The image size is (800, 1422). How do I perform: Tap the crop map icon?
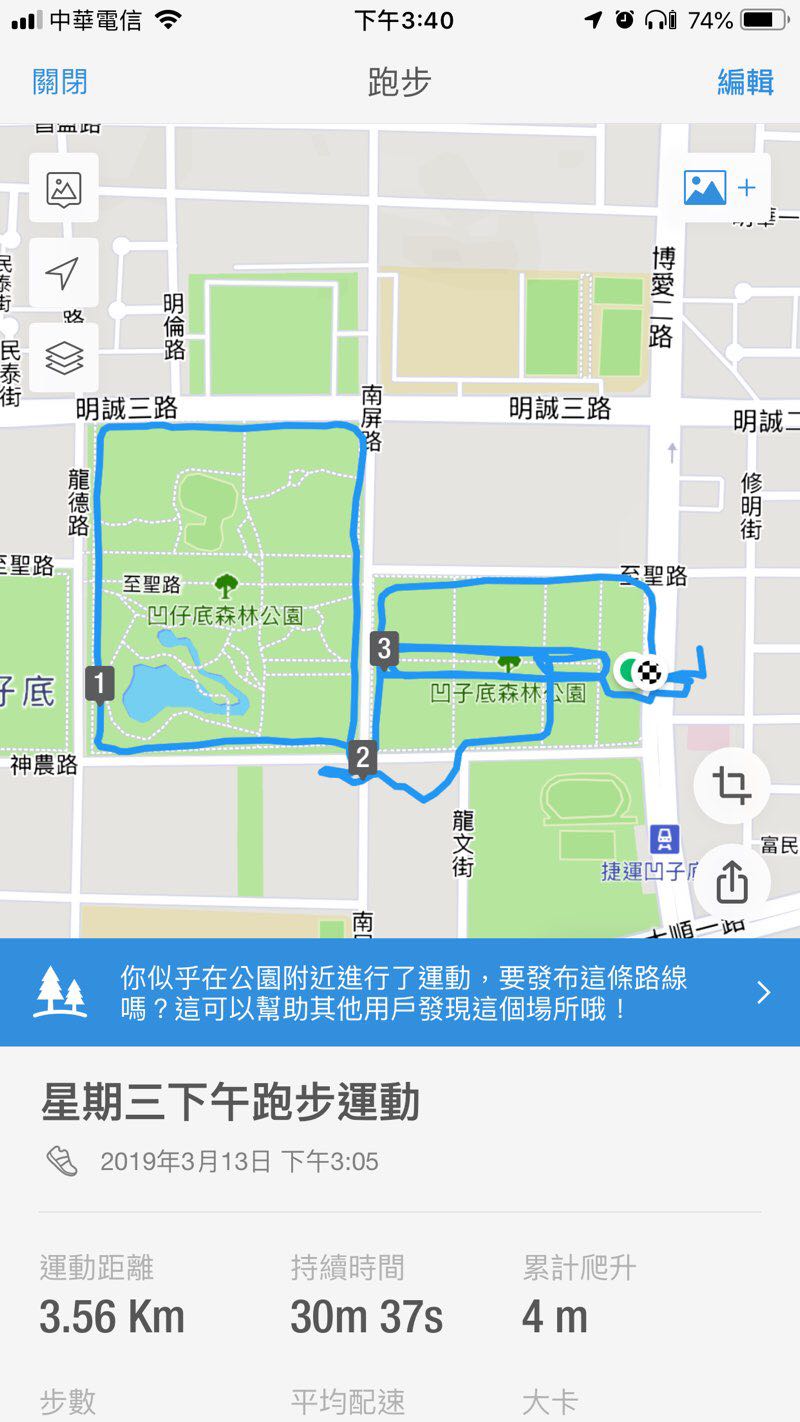click(732, 786)
